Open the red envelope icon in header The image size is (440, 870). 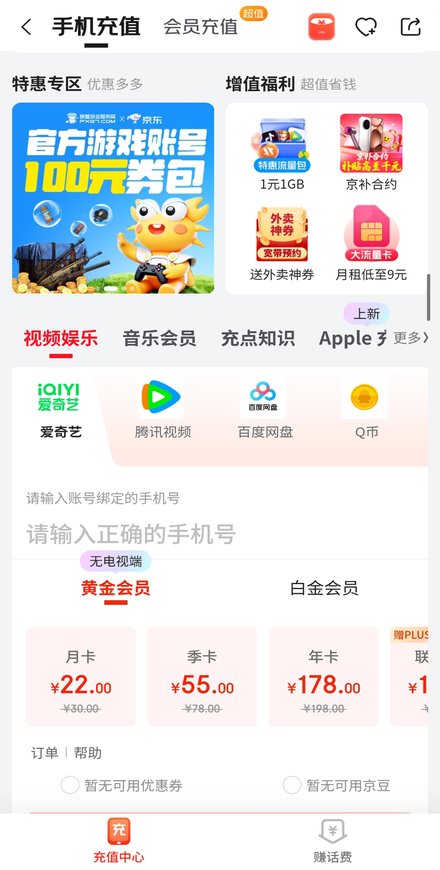pos(321,27)
